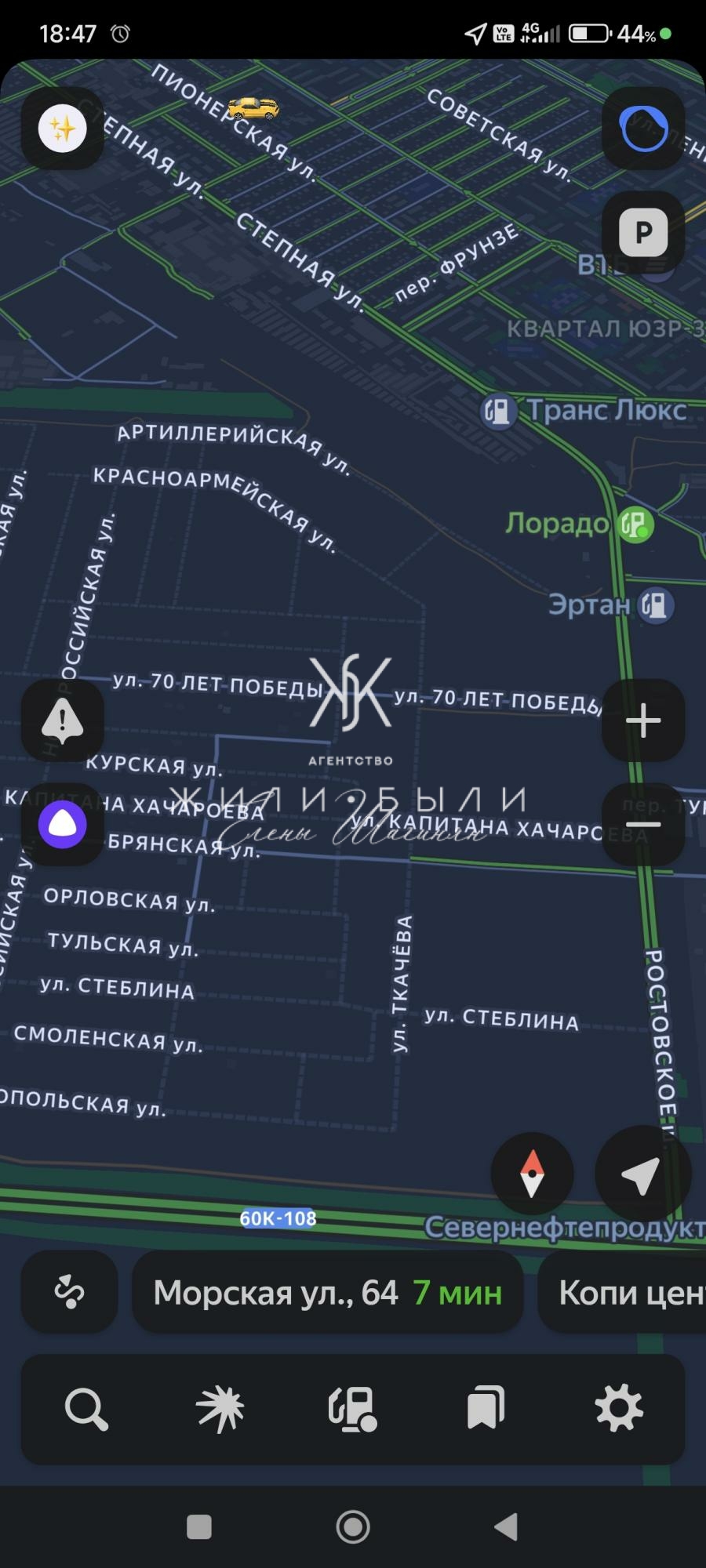
Task: Open gas stations payment tab
Action: tap(353, 1409)
